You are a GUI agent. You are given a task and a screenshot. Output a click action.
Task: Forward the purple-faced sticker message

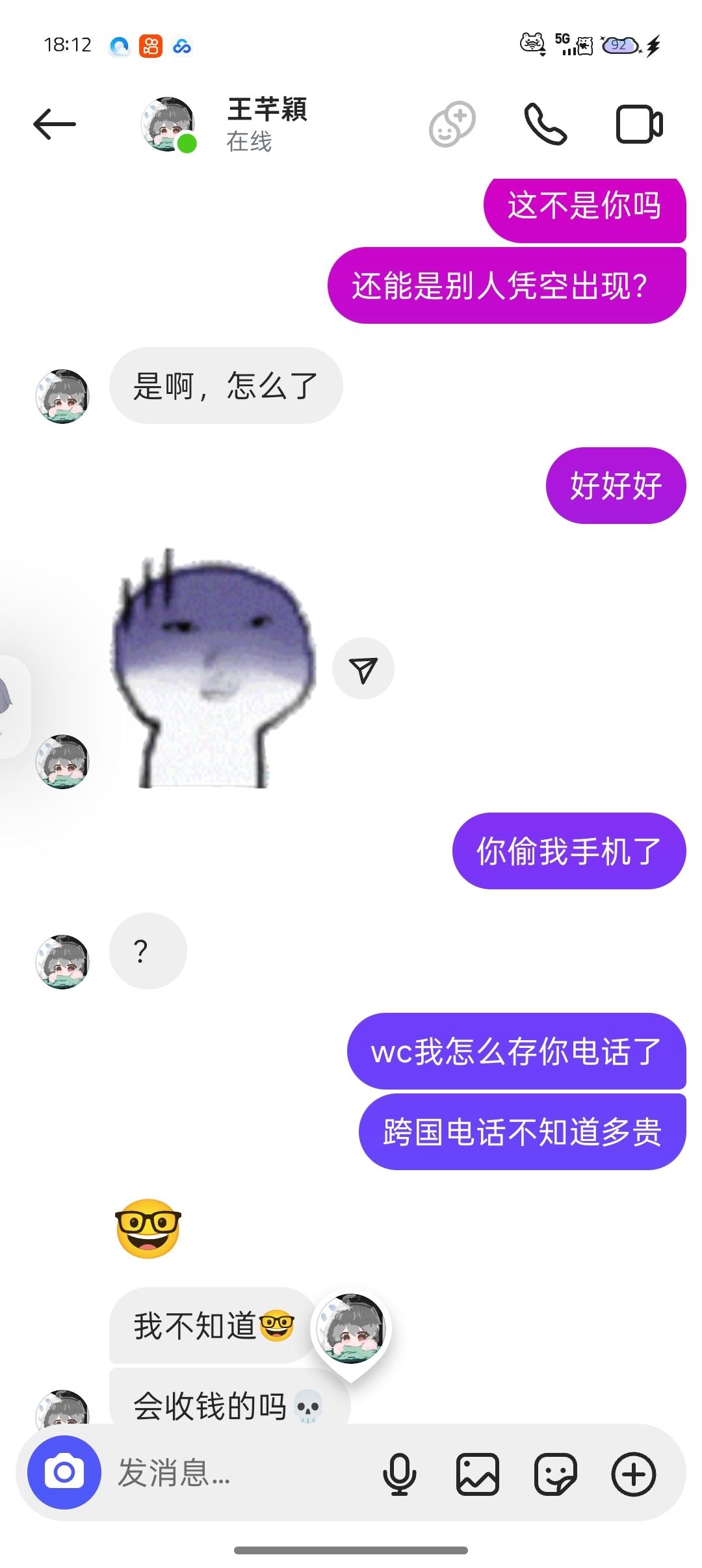[363, 669]
